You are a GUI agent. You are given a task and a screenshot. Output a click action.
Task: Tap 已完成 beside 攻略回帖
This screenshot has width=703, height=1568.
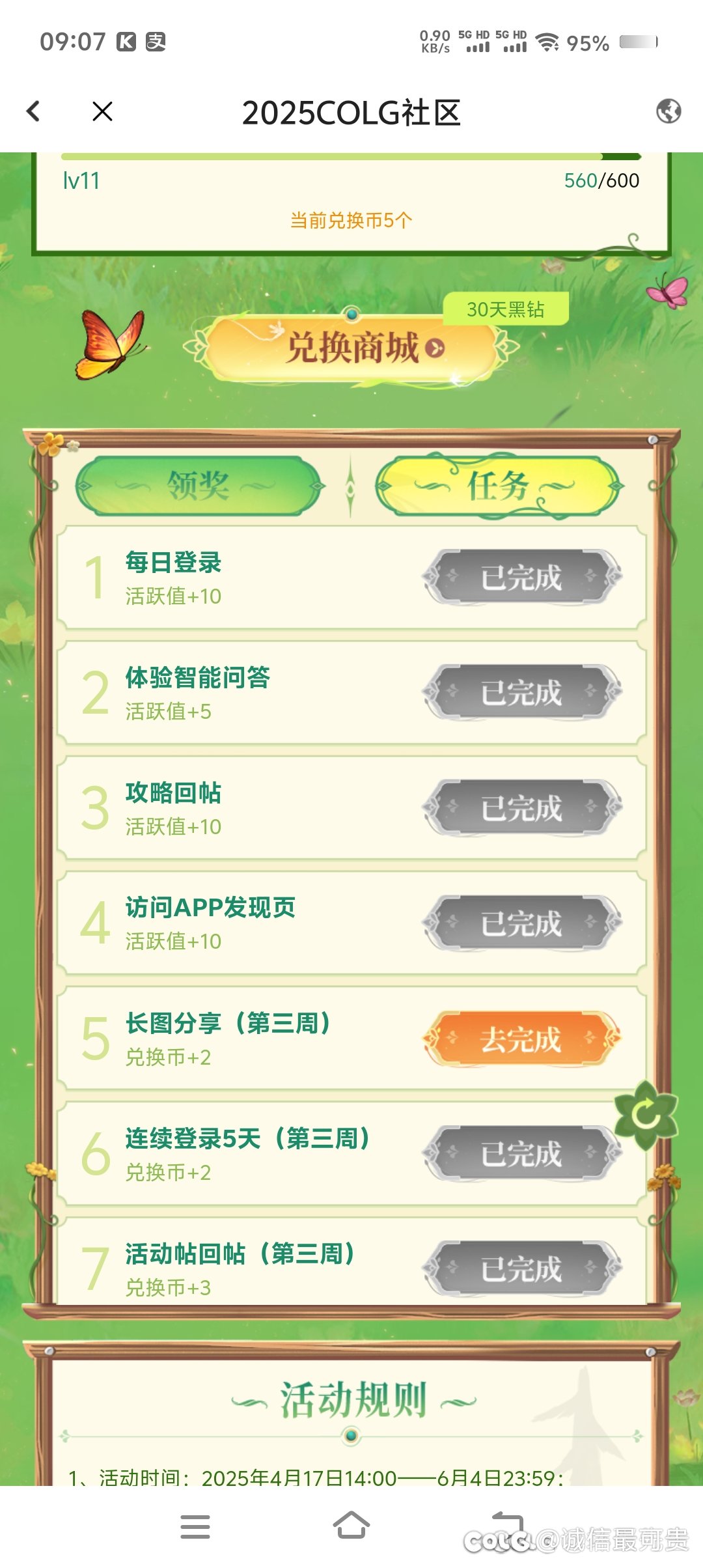coord(521,807)
